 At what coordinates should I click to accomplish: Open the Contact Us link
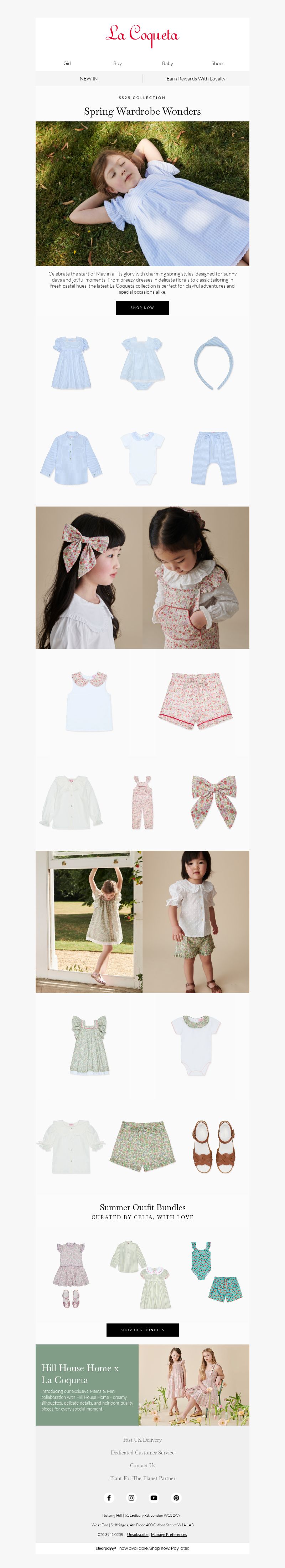click(142, 1465)
